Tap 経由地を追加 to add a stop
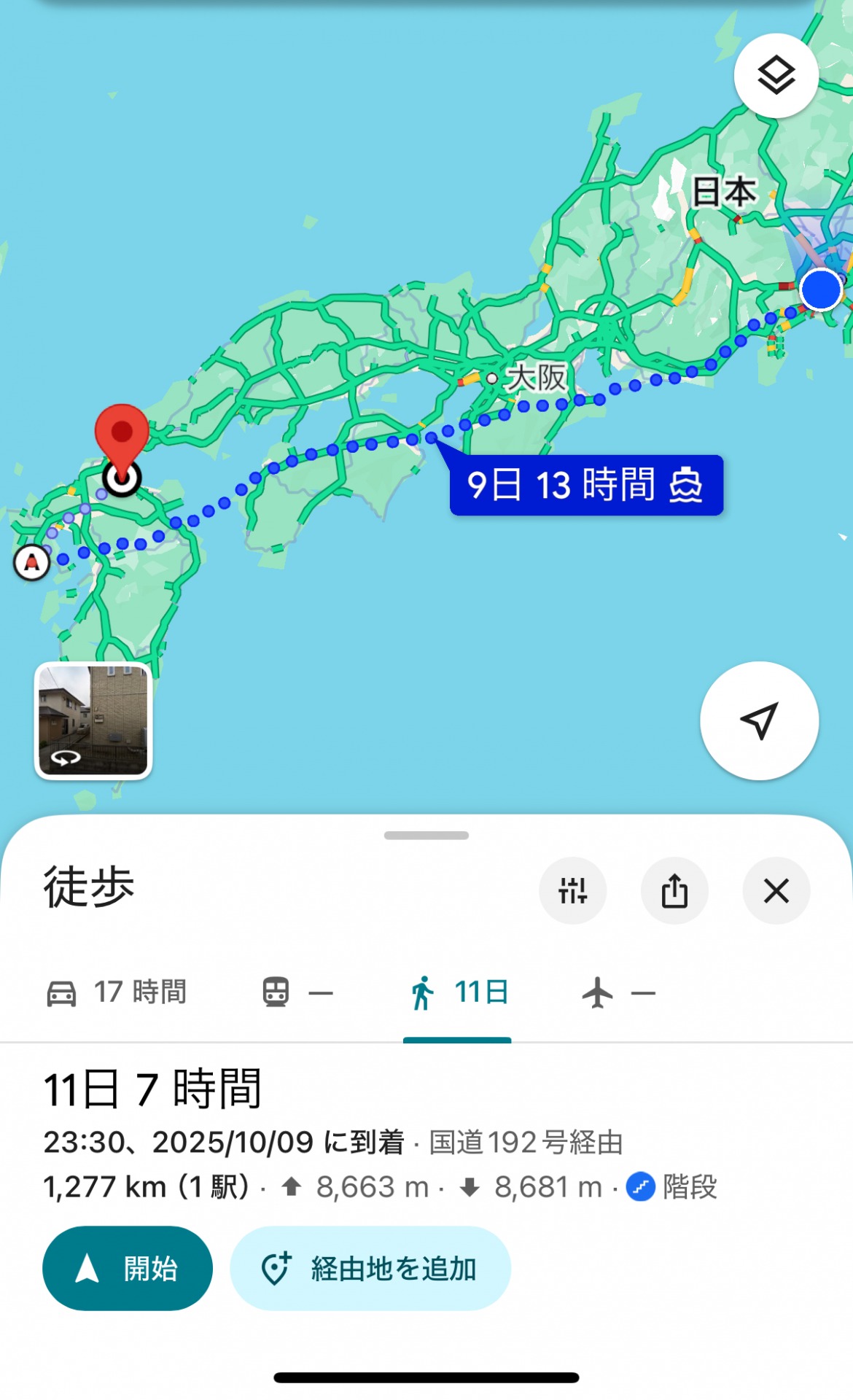The height and width of the screenshot is (1400, 853). [x=370, y=1268]
